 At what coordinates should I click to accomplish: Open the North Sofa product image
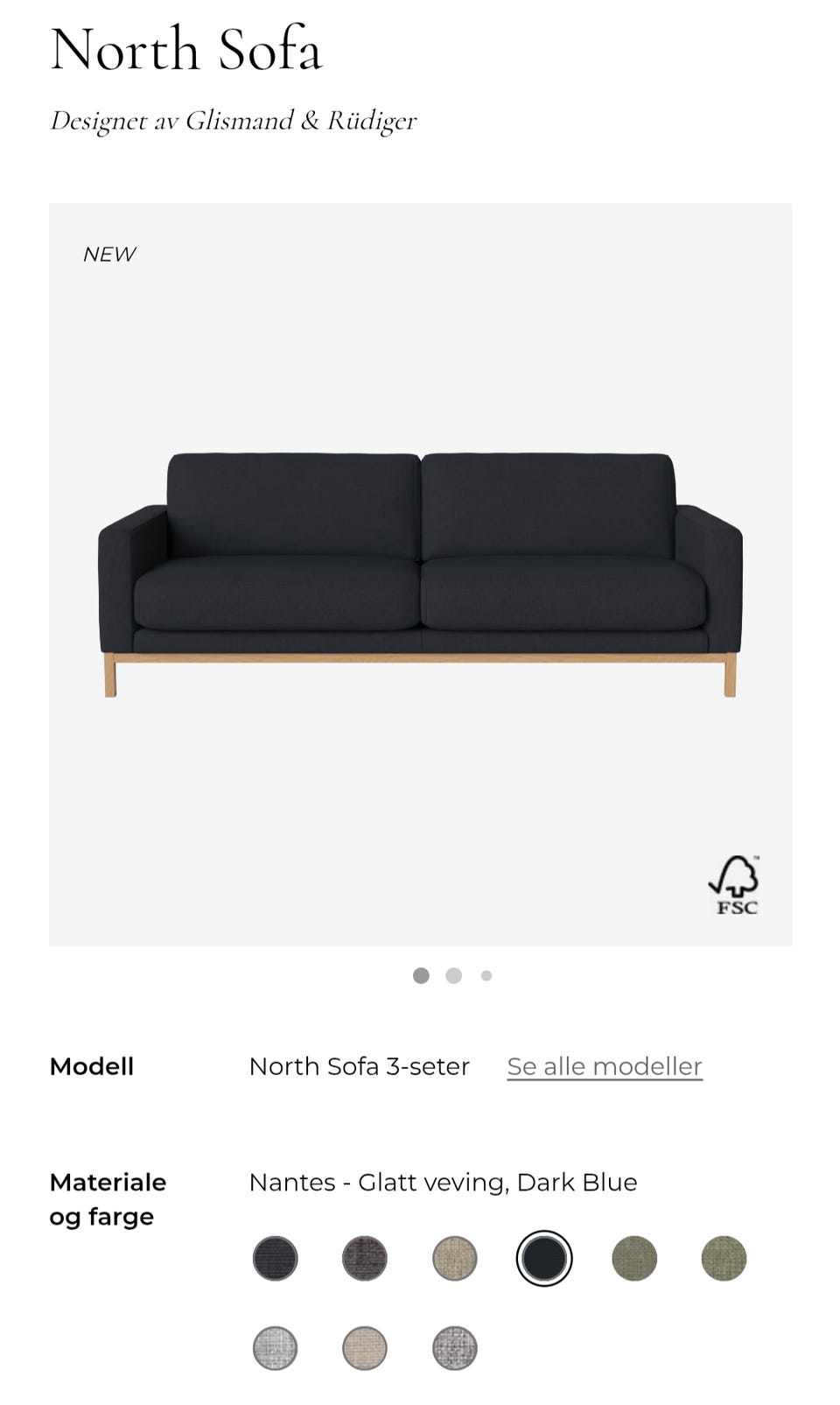(420, 574)
